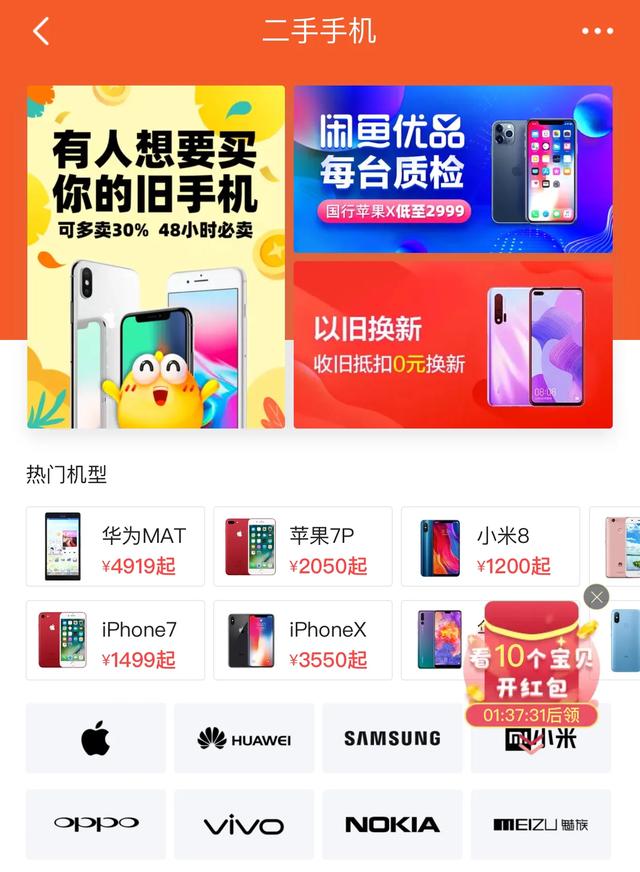
Task: Browse the MEIZU 魅族 brand tile
Action: (541, 824)
